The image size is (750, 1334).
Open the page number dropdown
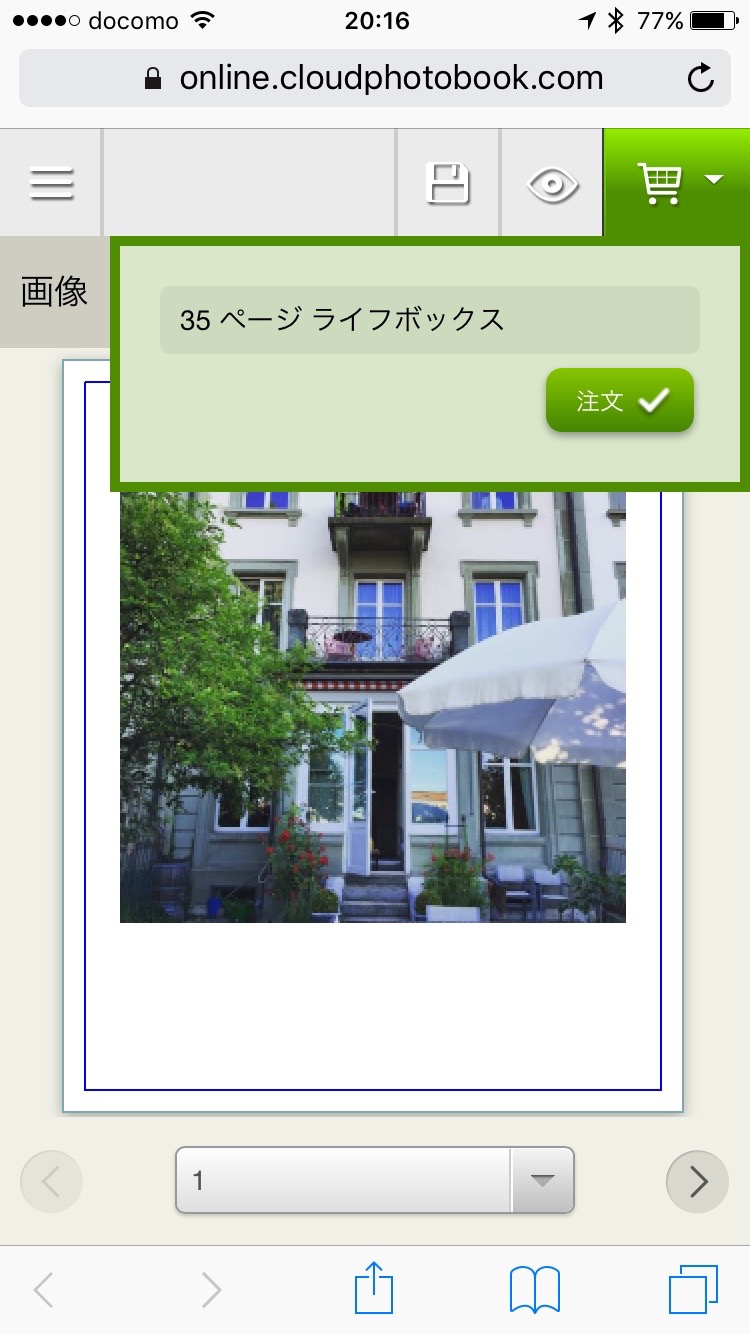click(x=374, y=1180)
